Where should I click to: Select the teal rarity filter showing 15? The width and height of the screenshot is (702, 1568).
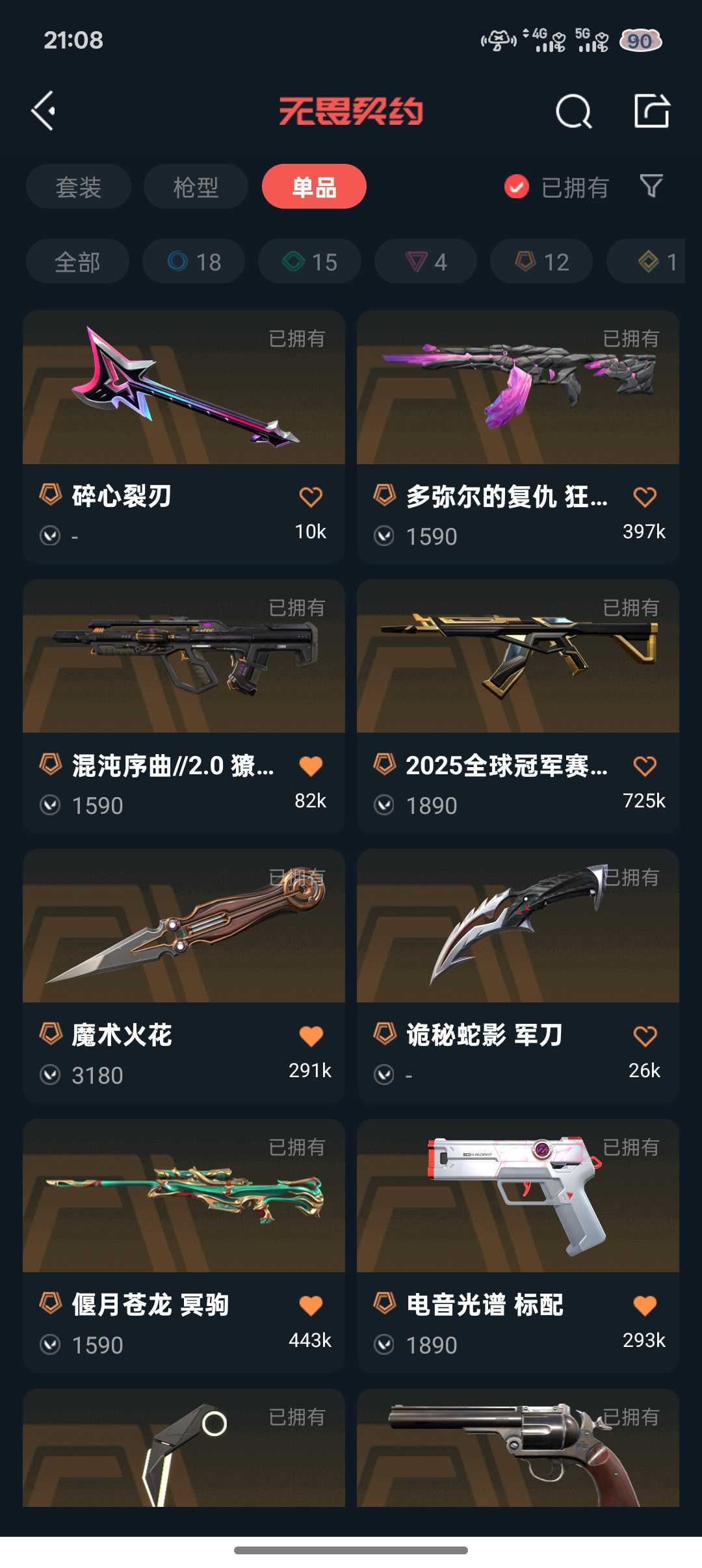[309, 261]
